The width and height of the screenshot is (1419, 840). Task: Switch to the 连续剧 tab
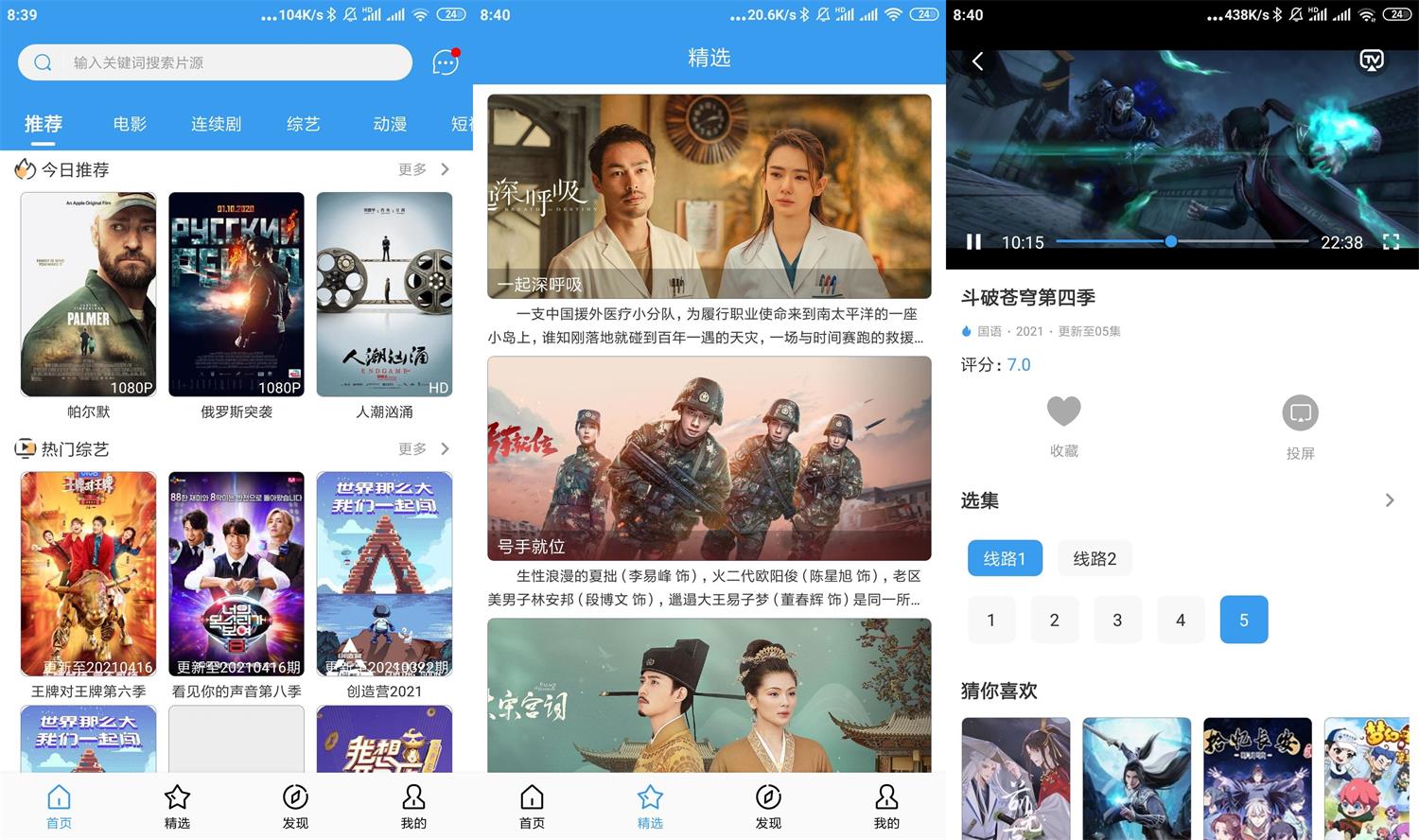coord(216,124)
